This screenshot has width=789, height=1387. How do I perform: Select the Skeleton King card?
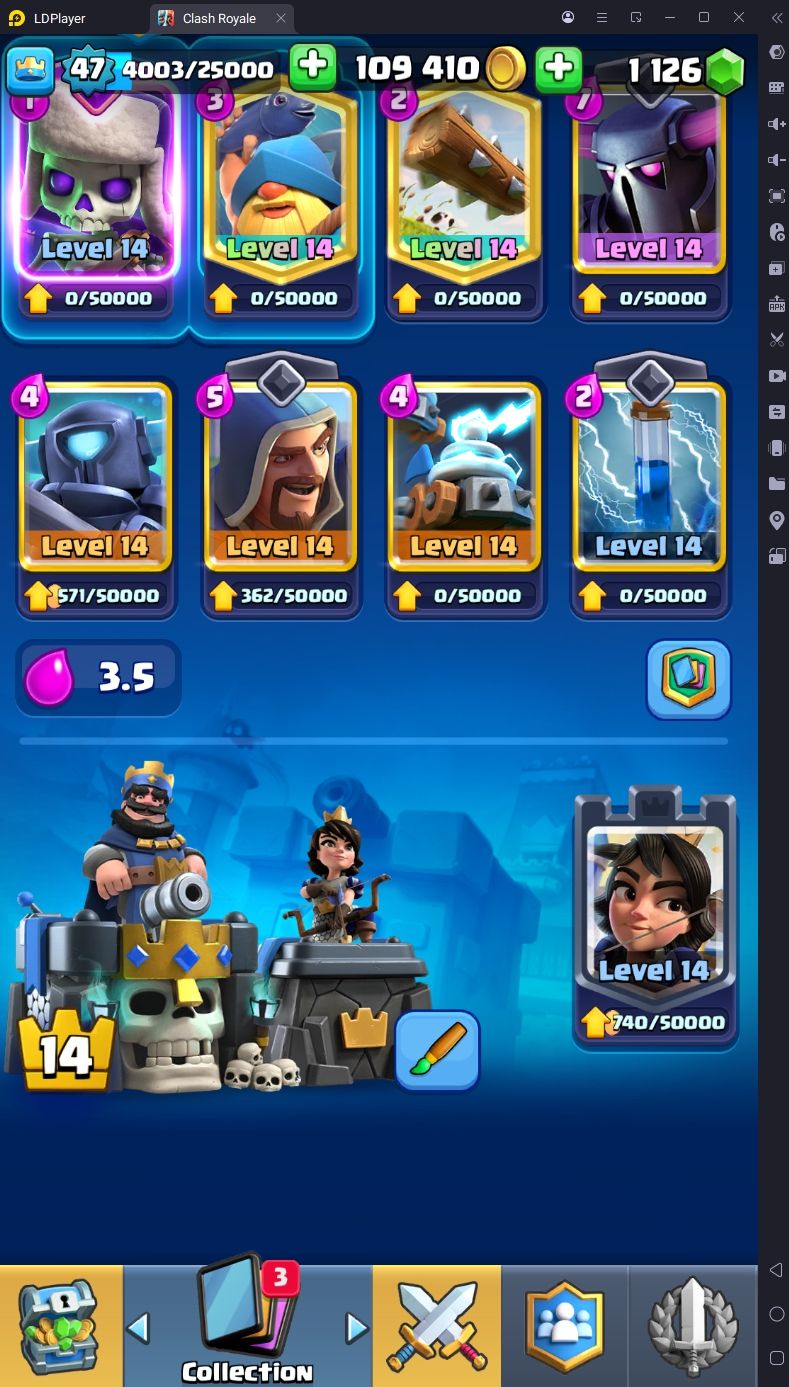(x=95, y=202)
